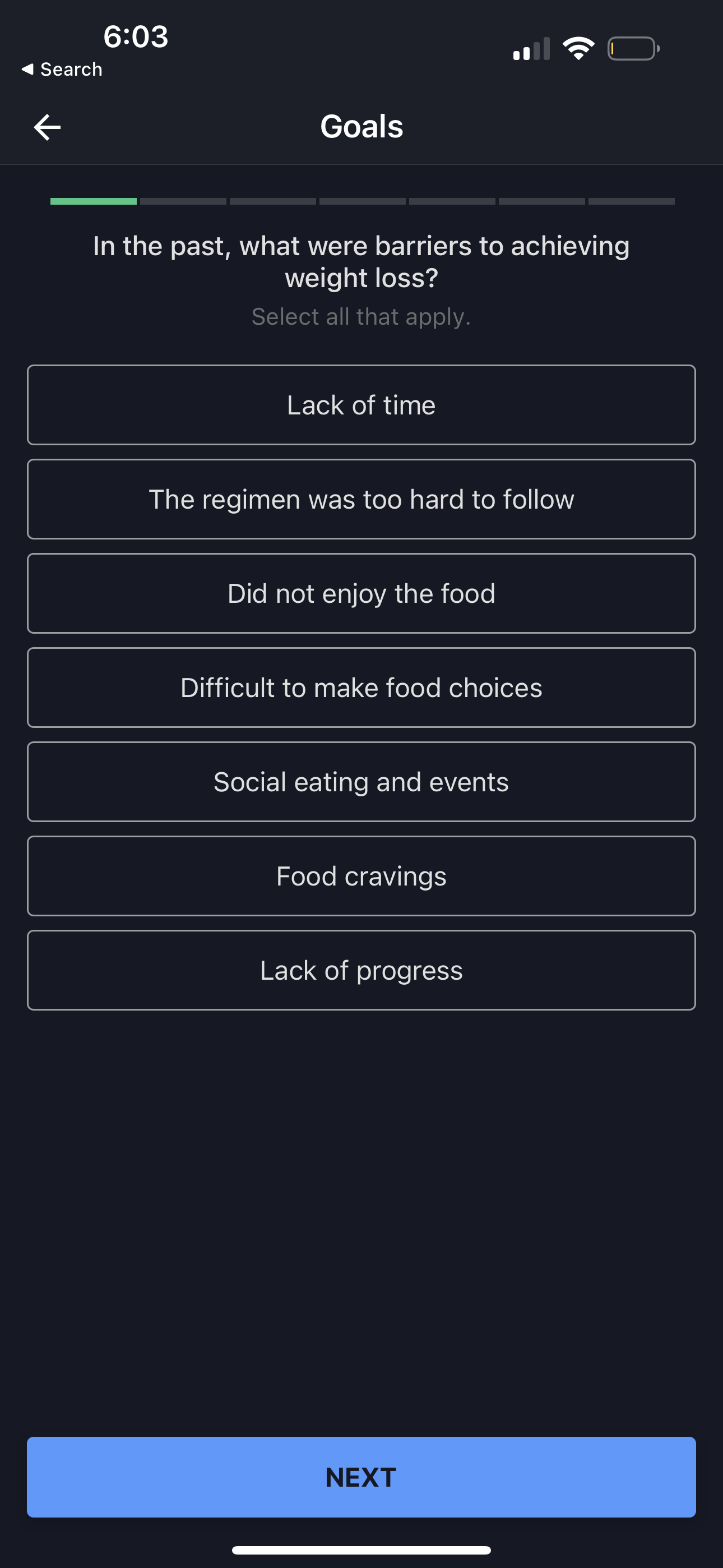The image size is (723, 1568).
Task: Select "Lack of progress" as a barrier
Action: pos(361,970)
